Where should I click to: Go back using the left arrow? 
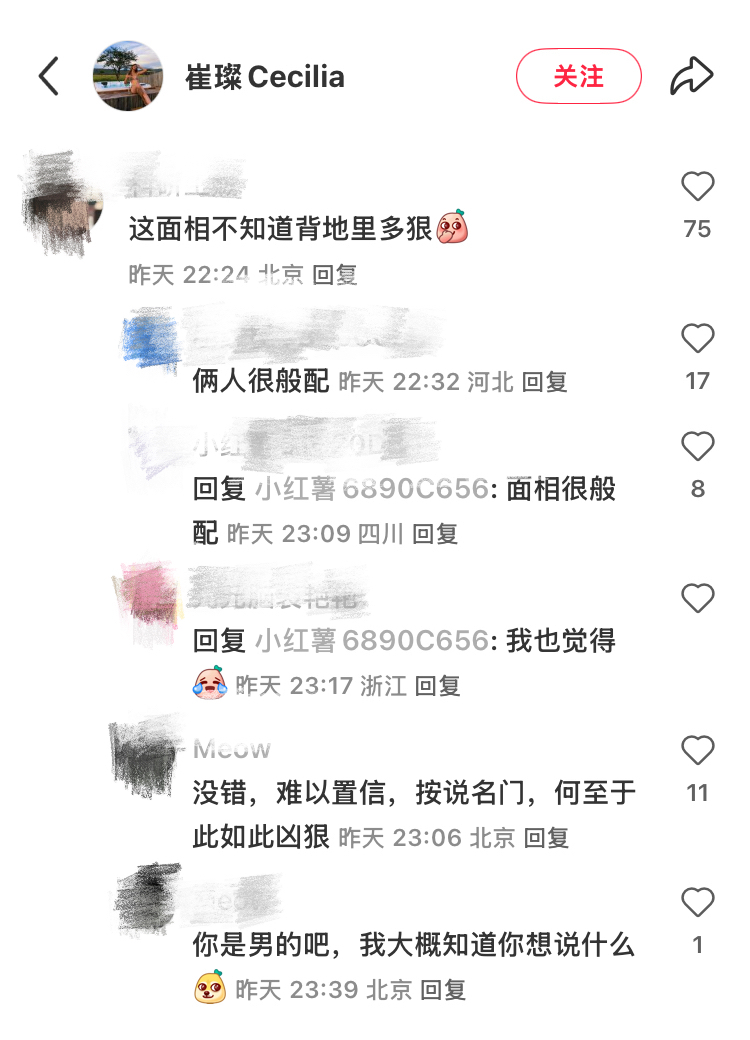click(x=48, y=76)
